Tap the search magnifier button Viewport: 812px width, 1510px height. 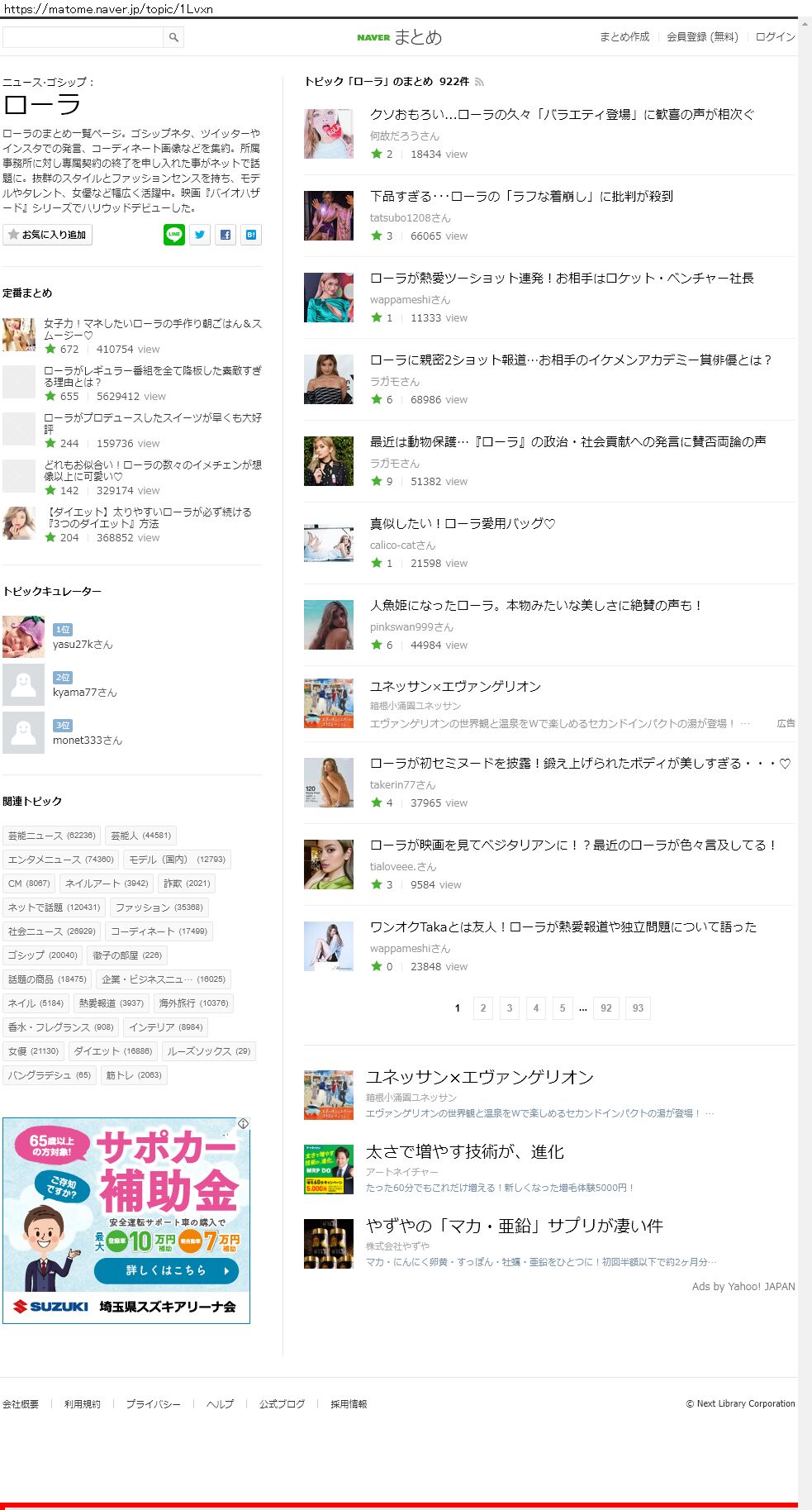[x=173, y=37]
